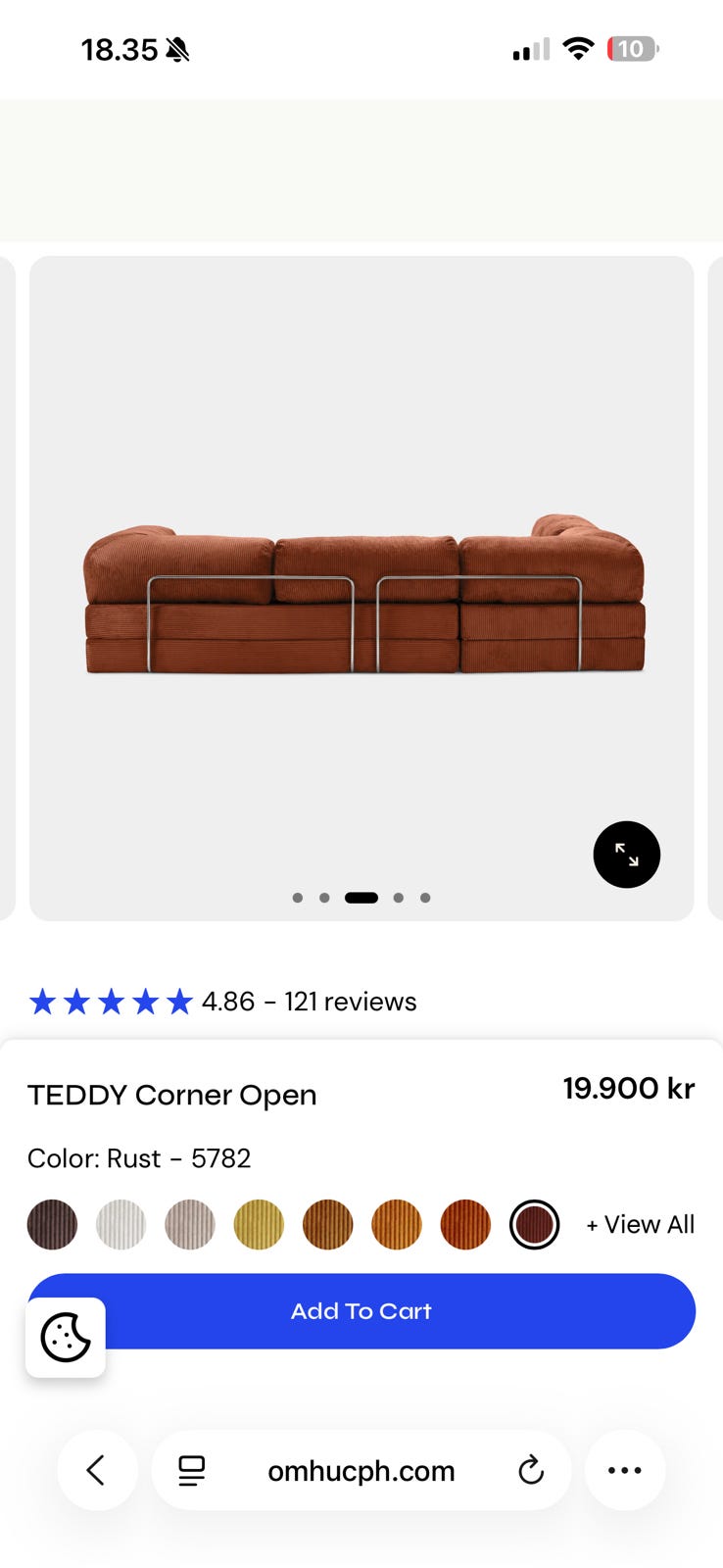Select the dark brown color swatch
723x1568 pixels.
52,1225
